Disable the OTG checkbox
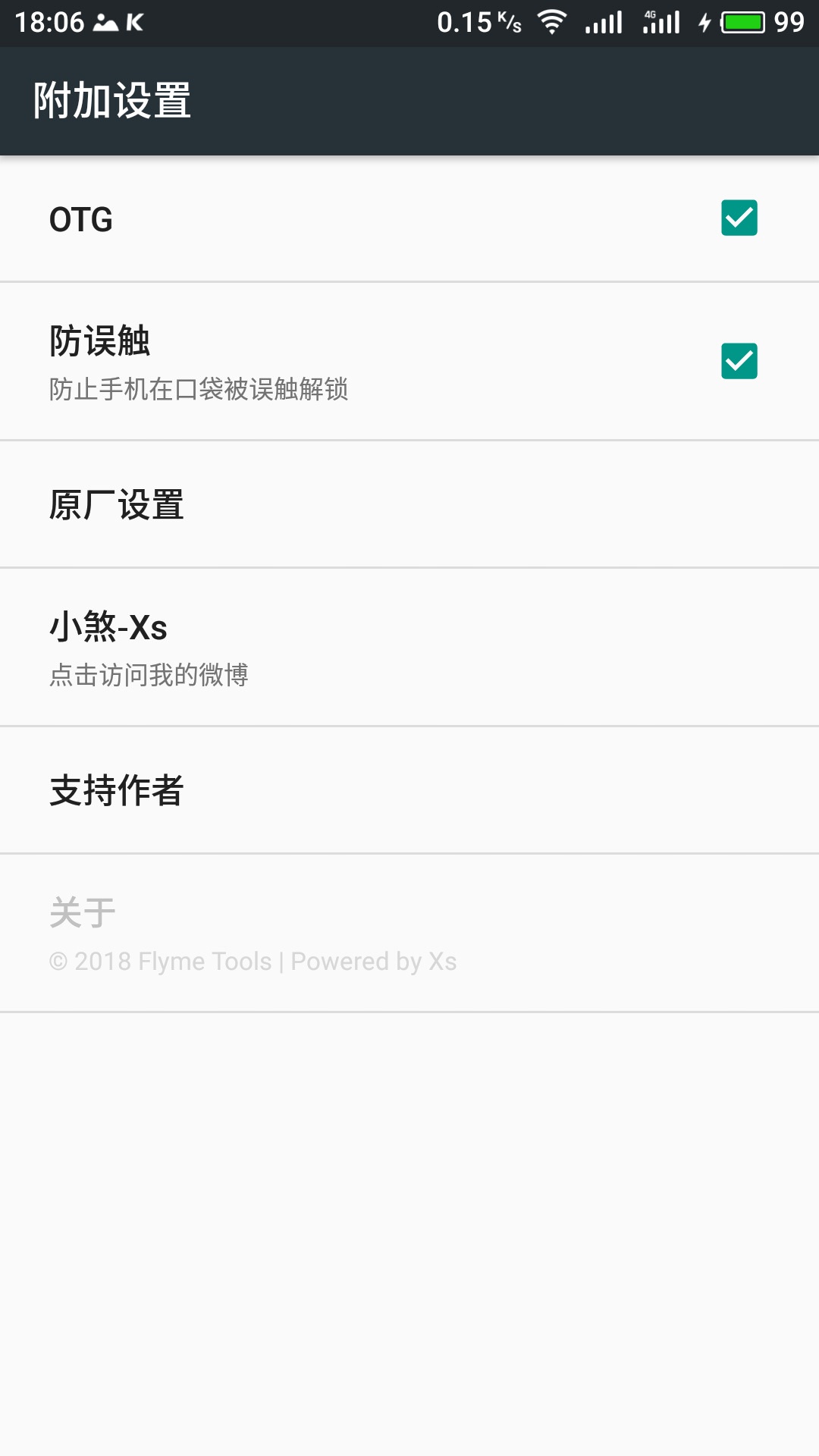Viewport: 819px width, 1456px height. [x=739, y=219]
